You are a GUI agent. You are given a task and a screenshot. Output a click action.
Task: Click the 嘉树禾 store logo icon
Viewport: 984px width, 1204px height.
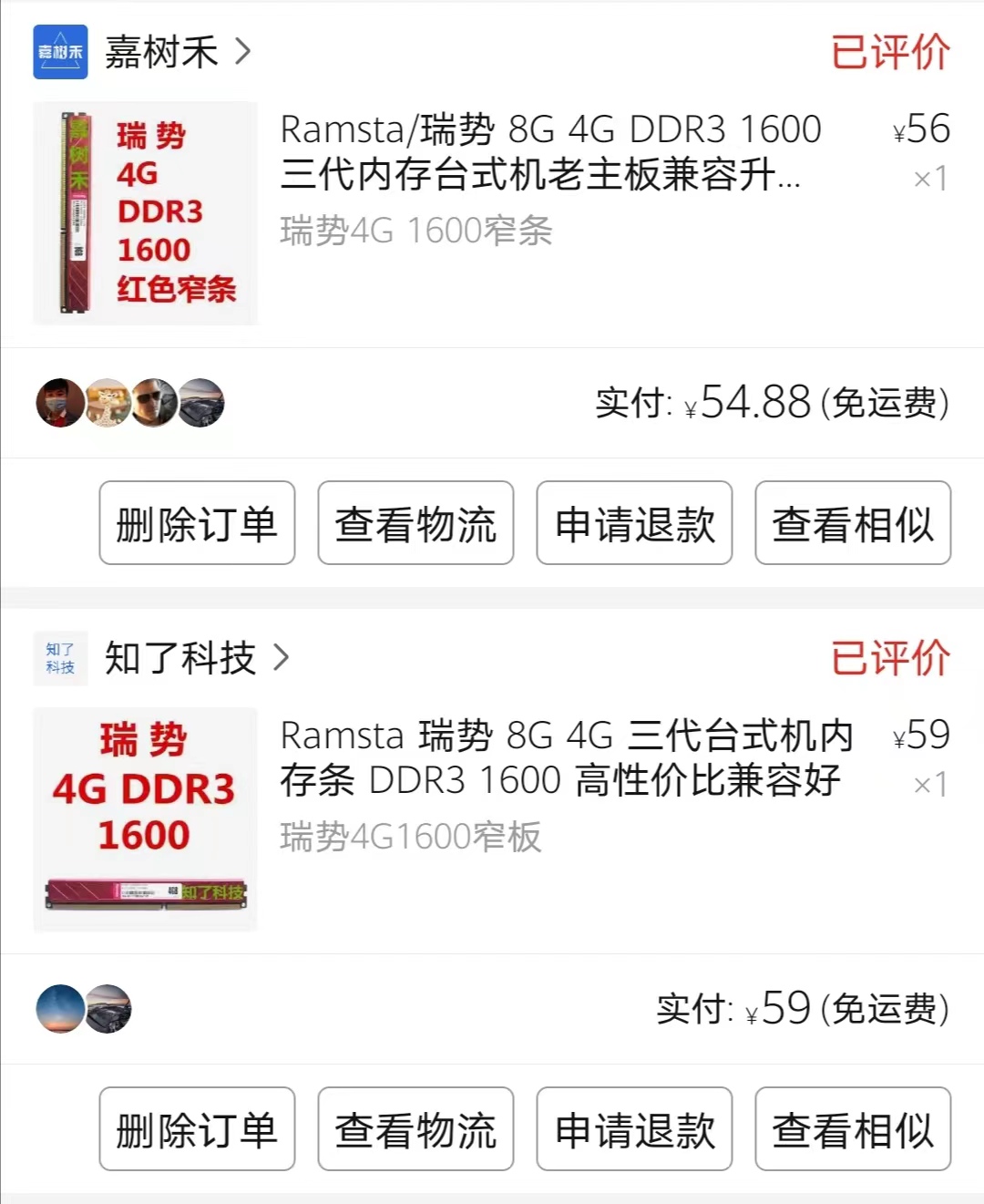pos(60,52)
